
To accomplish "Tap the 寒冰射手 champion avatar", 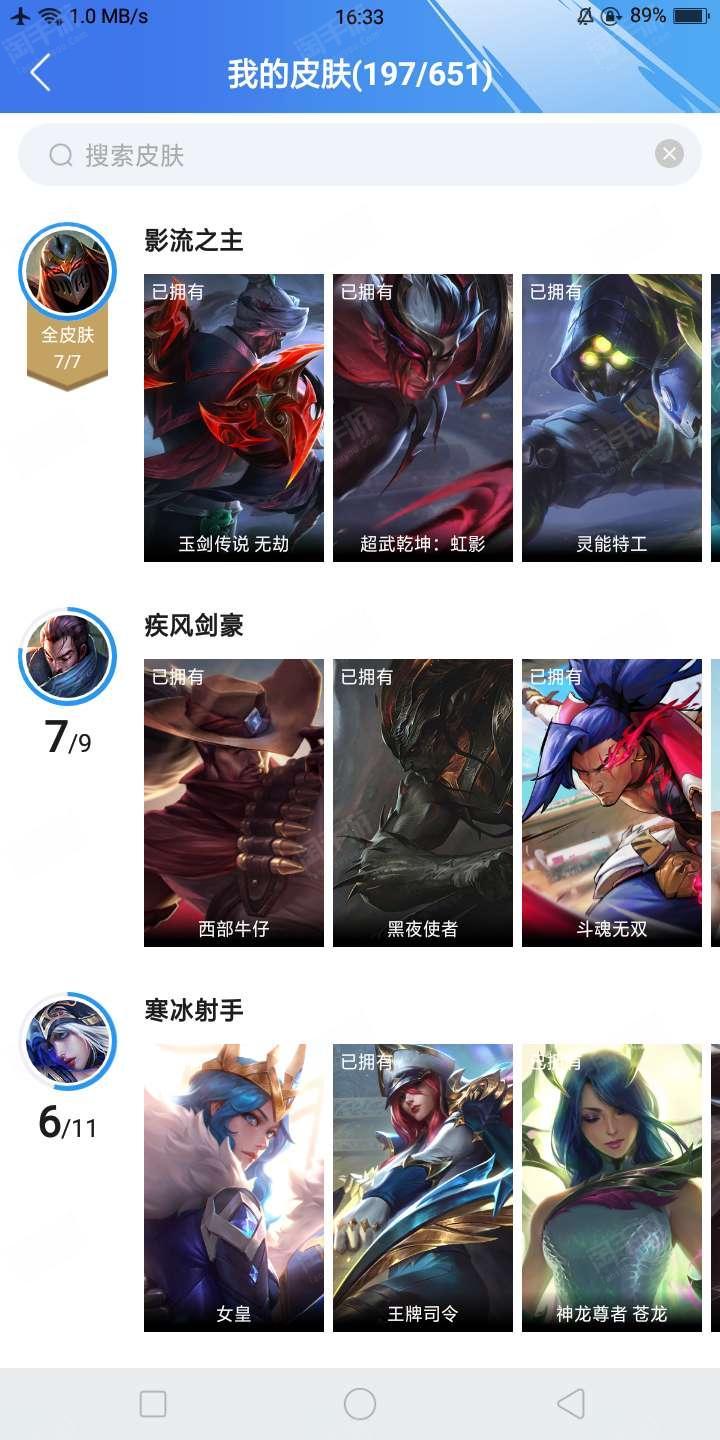I will [x=67, y=1041].
